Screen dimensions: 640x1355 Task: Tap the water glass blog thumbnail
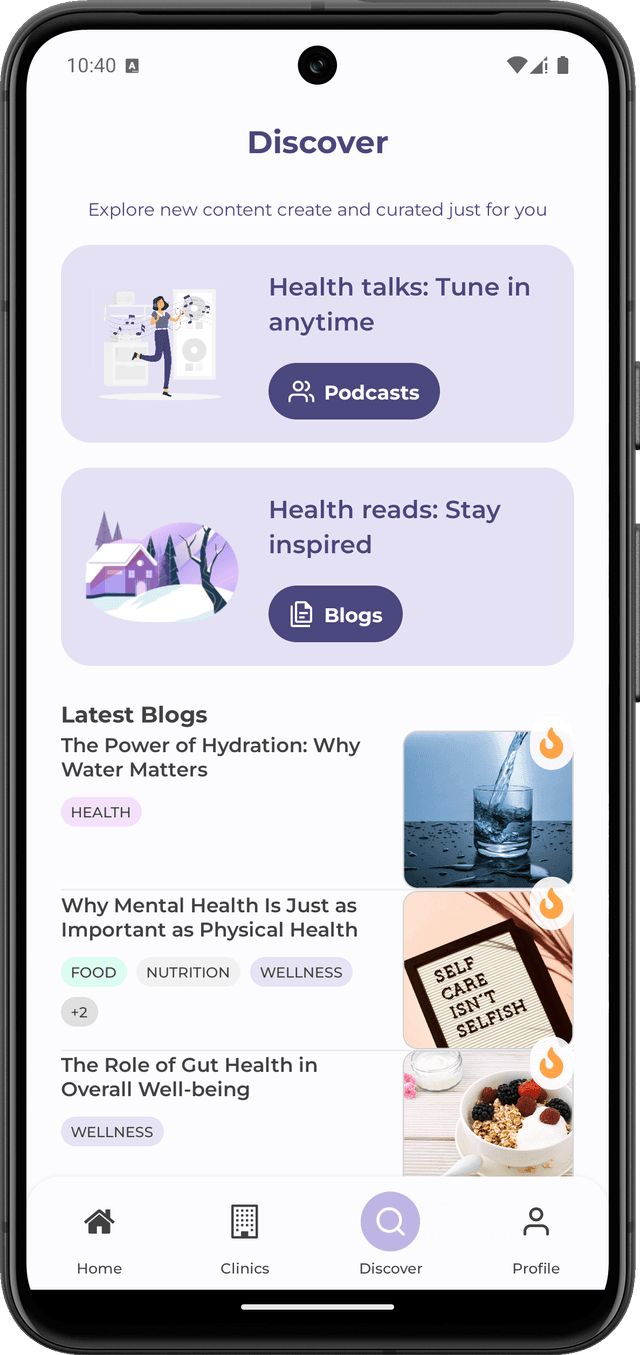pos(487,810)
